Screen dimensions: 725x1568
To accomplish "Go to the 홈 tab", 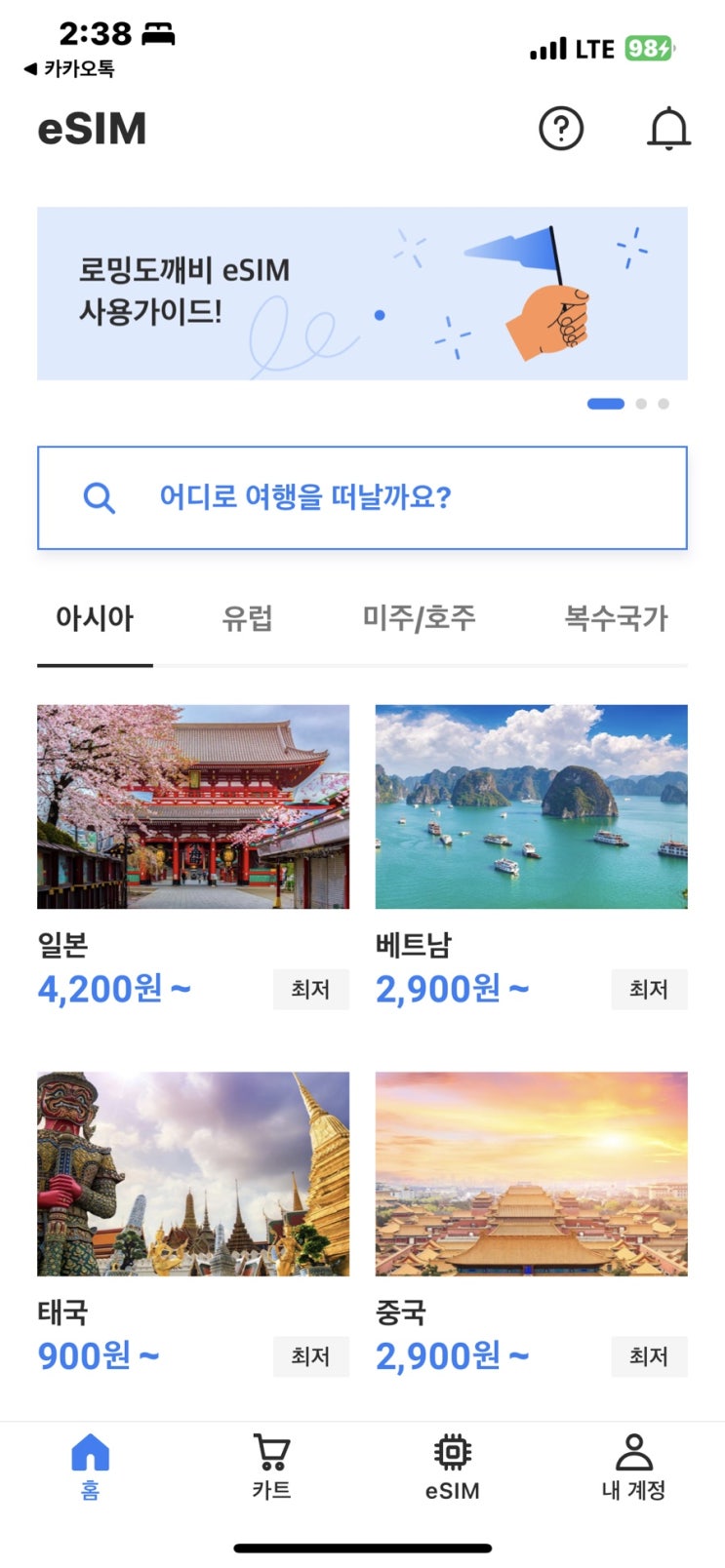I will pos(90,1466).
